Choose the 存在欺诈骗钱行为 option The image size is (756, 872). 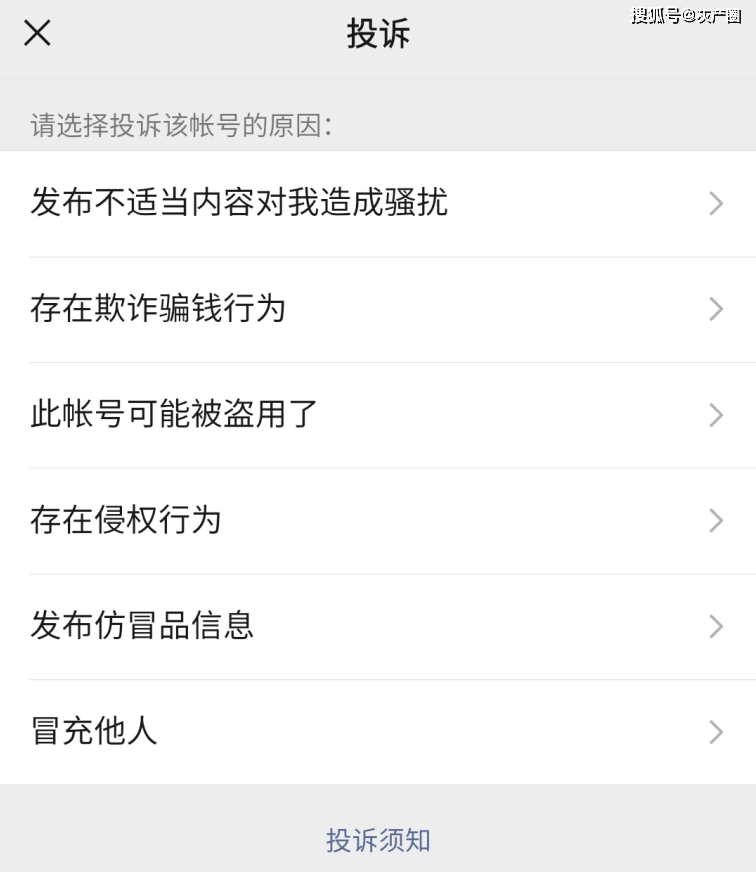[x=377, y=309]
